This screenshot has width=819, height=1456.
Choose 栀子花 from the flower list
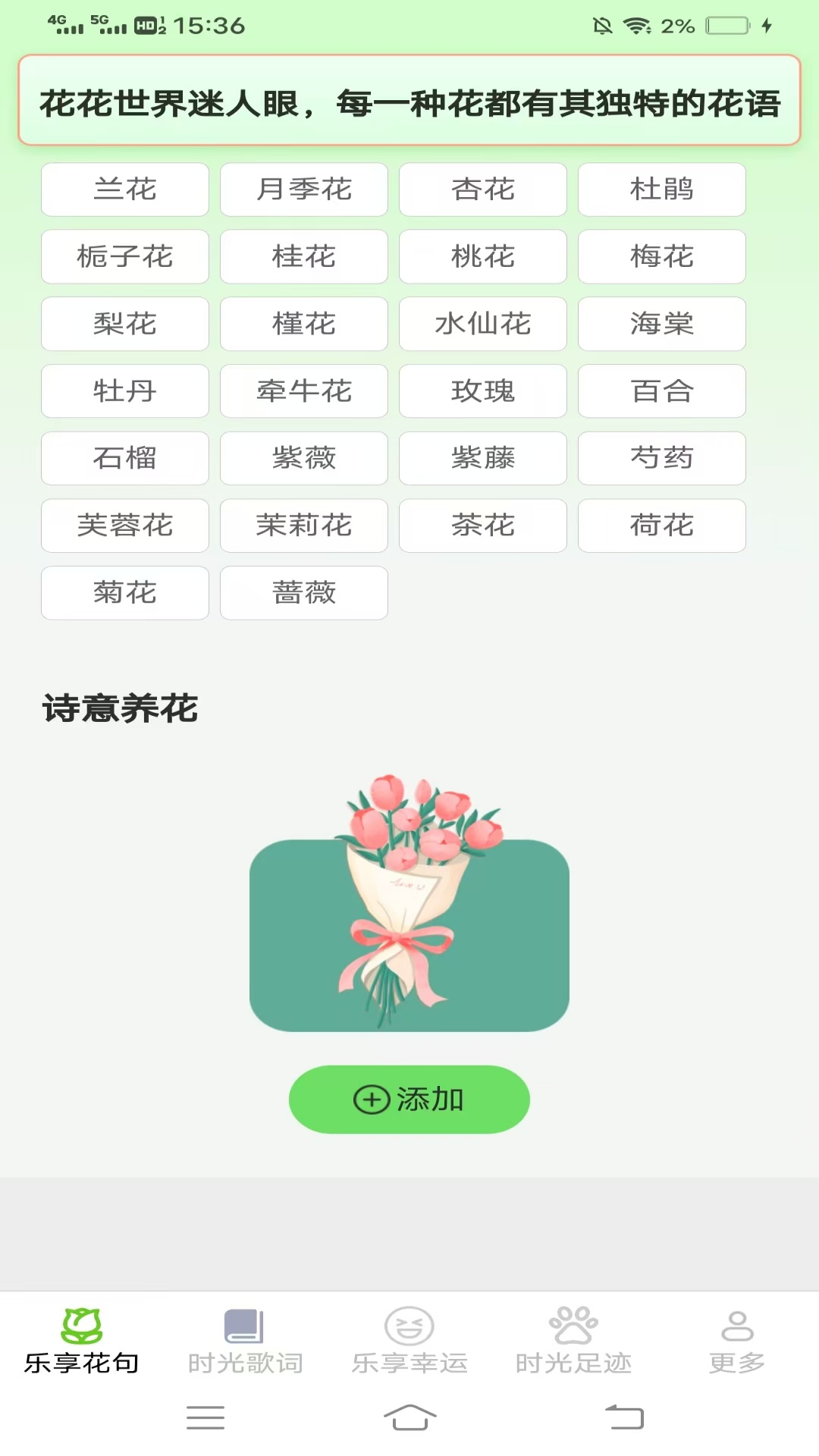click(125, 257)
